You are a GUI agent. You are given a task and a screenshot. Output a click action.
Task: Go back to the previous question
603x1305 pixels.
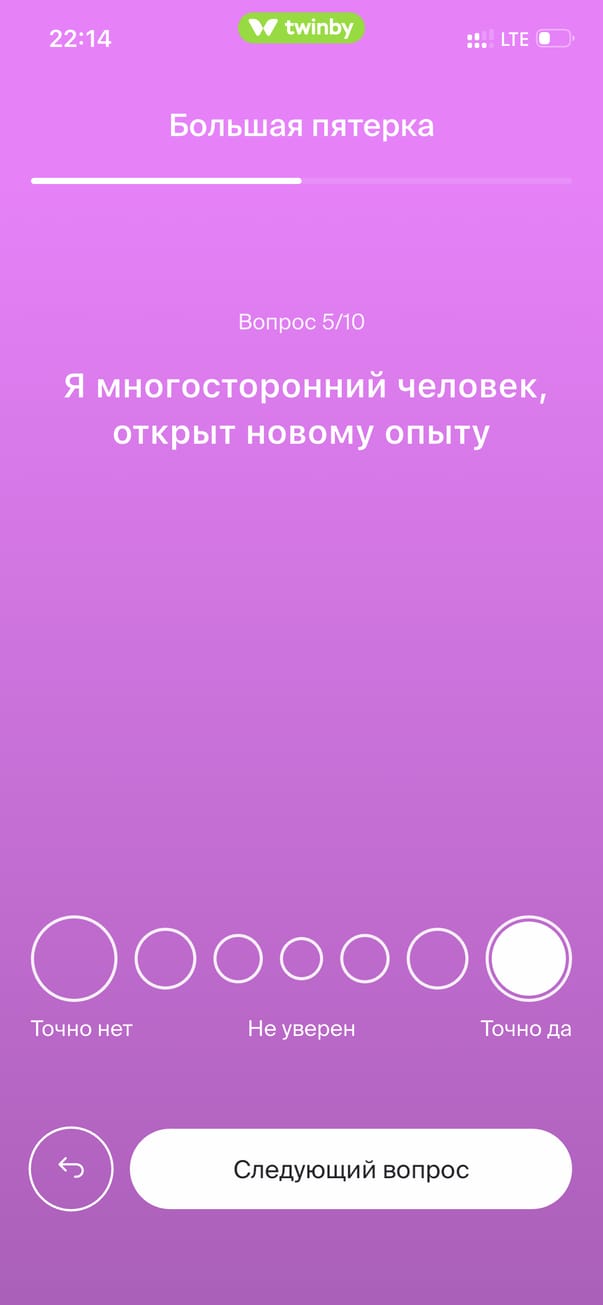coord(71,1169)
